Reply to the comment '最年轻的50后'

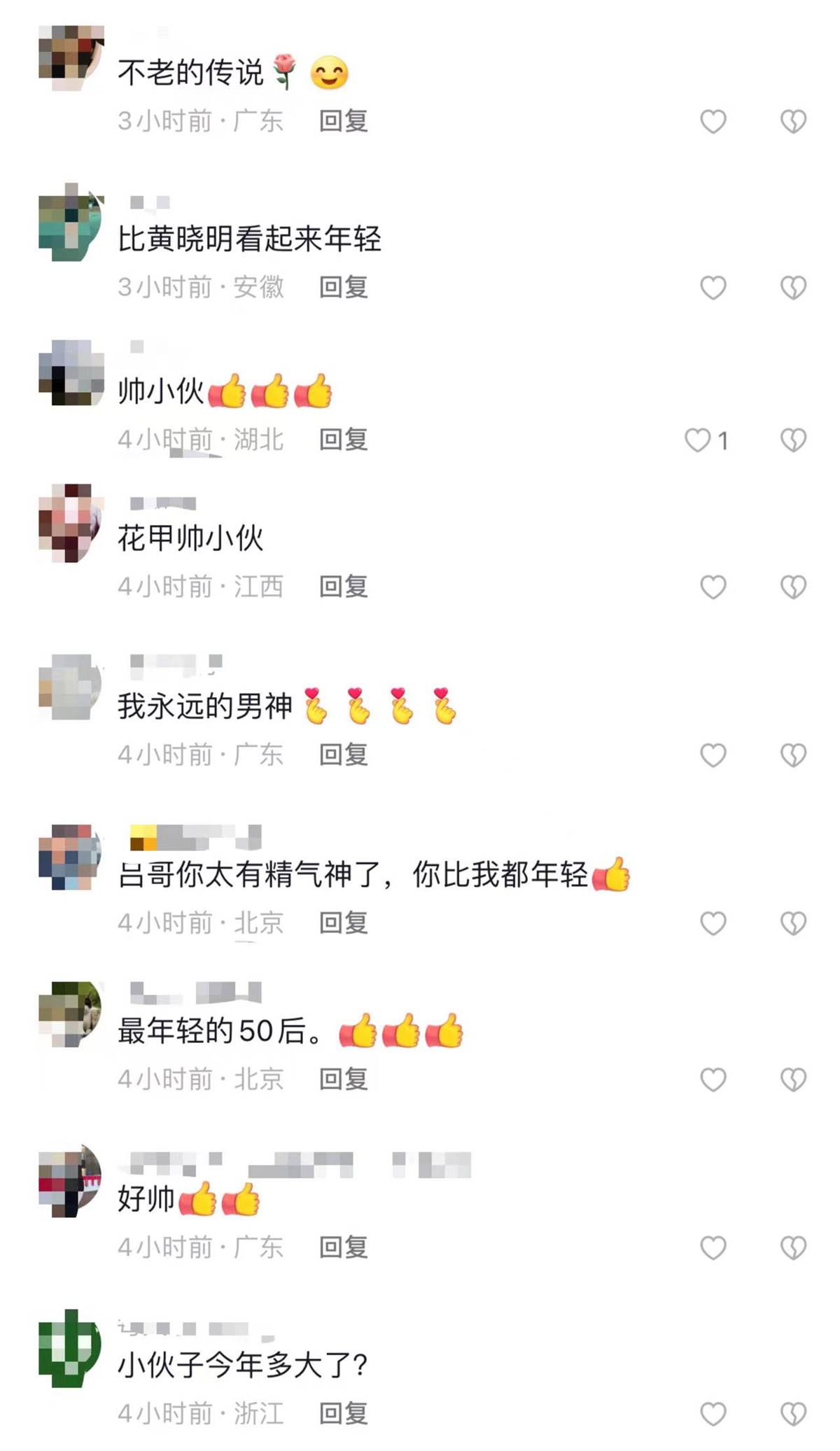tap(343, 1079)
